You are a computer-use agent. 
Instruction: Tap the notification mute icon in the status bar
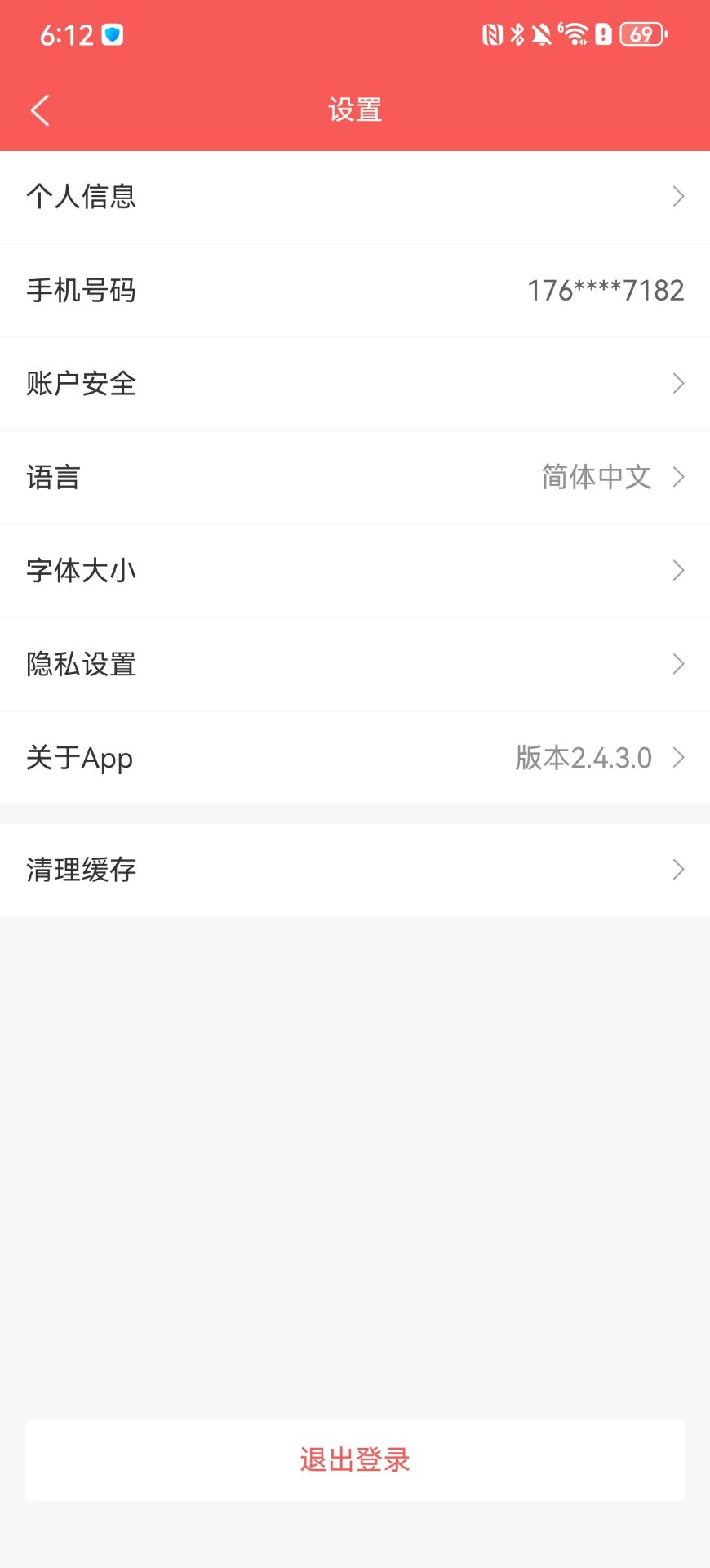coord(541,34)
